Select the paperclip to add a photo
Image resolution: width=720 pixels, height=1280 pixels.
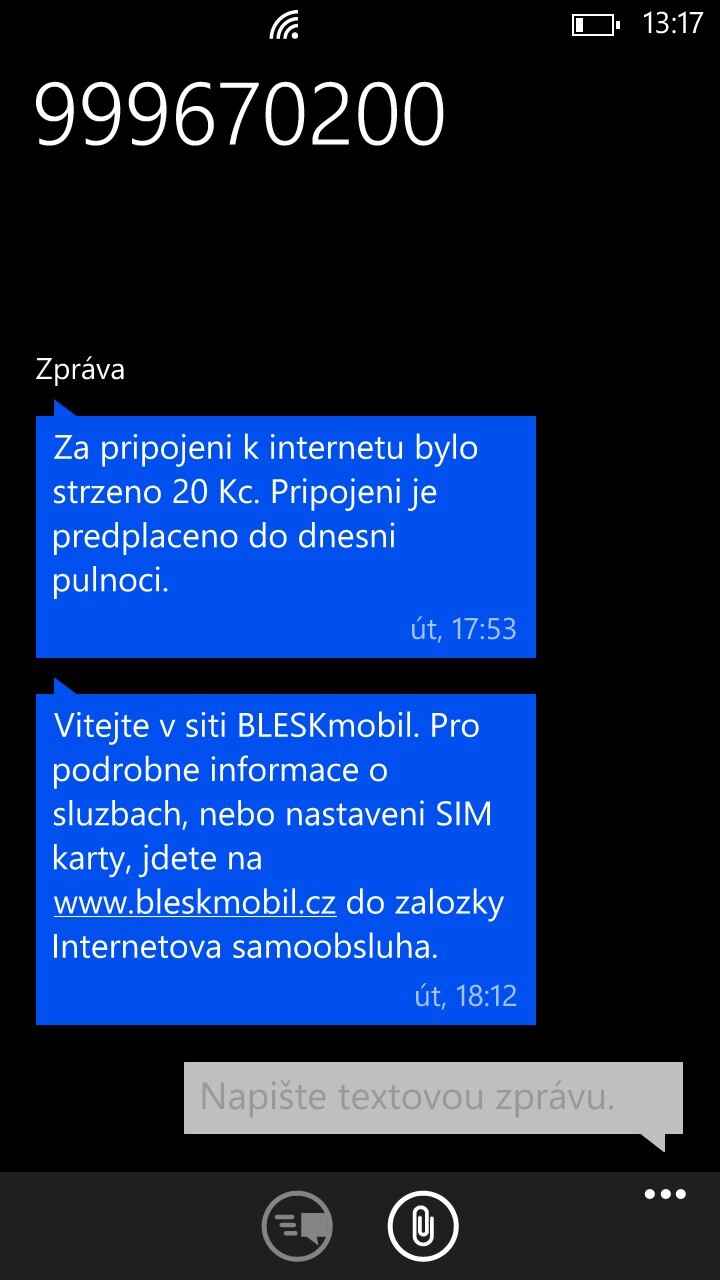[x=425, y=1224]
